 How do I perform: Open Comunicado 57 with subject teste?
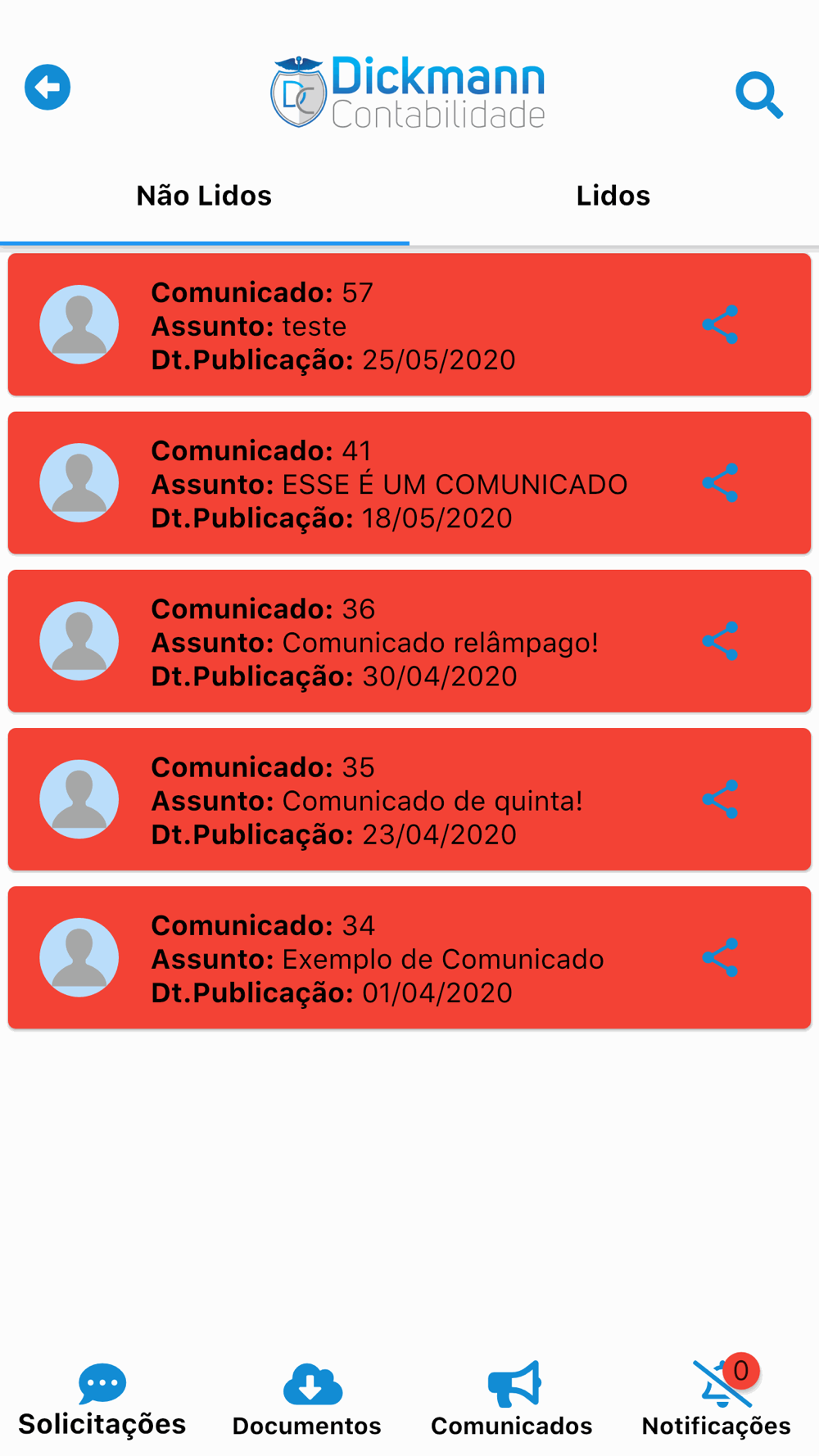[x=409, y=325]
